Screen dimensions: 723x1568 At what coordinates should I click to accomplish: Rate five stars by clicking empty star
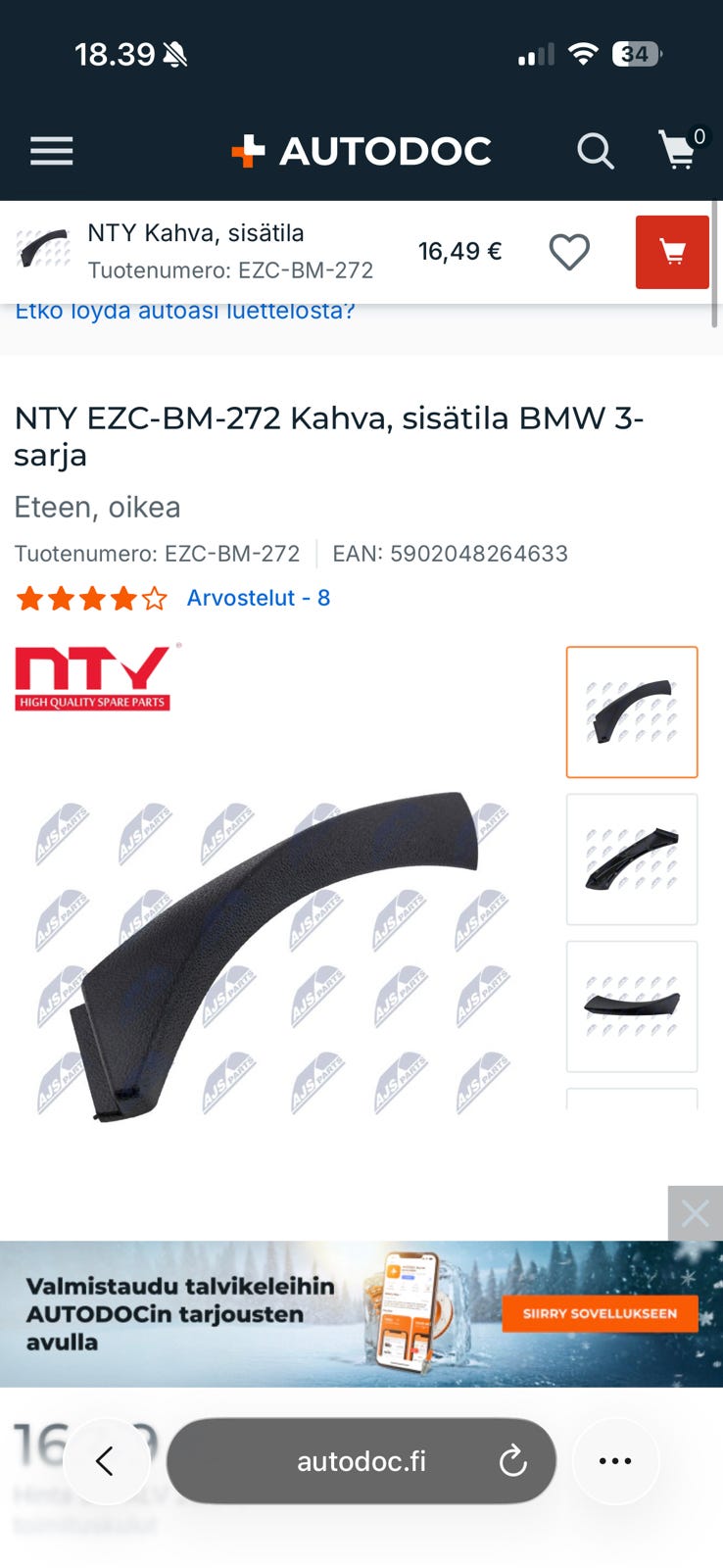[153, 598]
